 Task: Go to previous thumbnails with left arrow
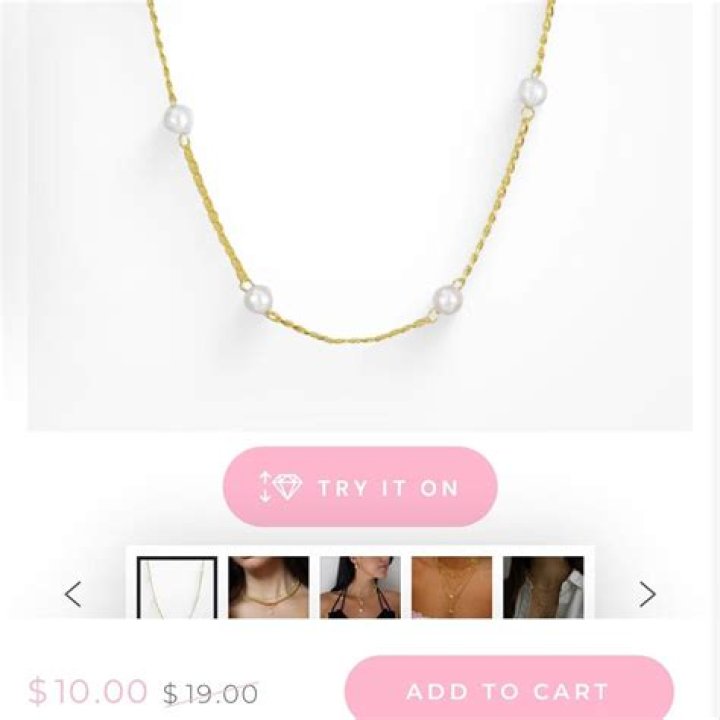[73, 594]
